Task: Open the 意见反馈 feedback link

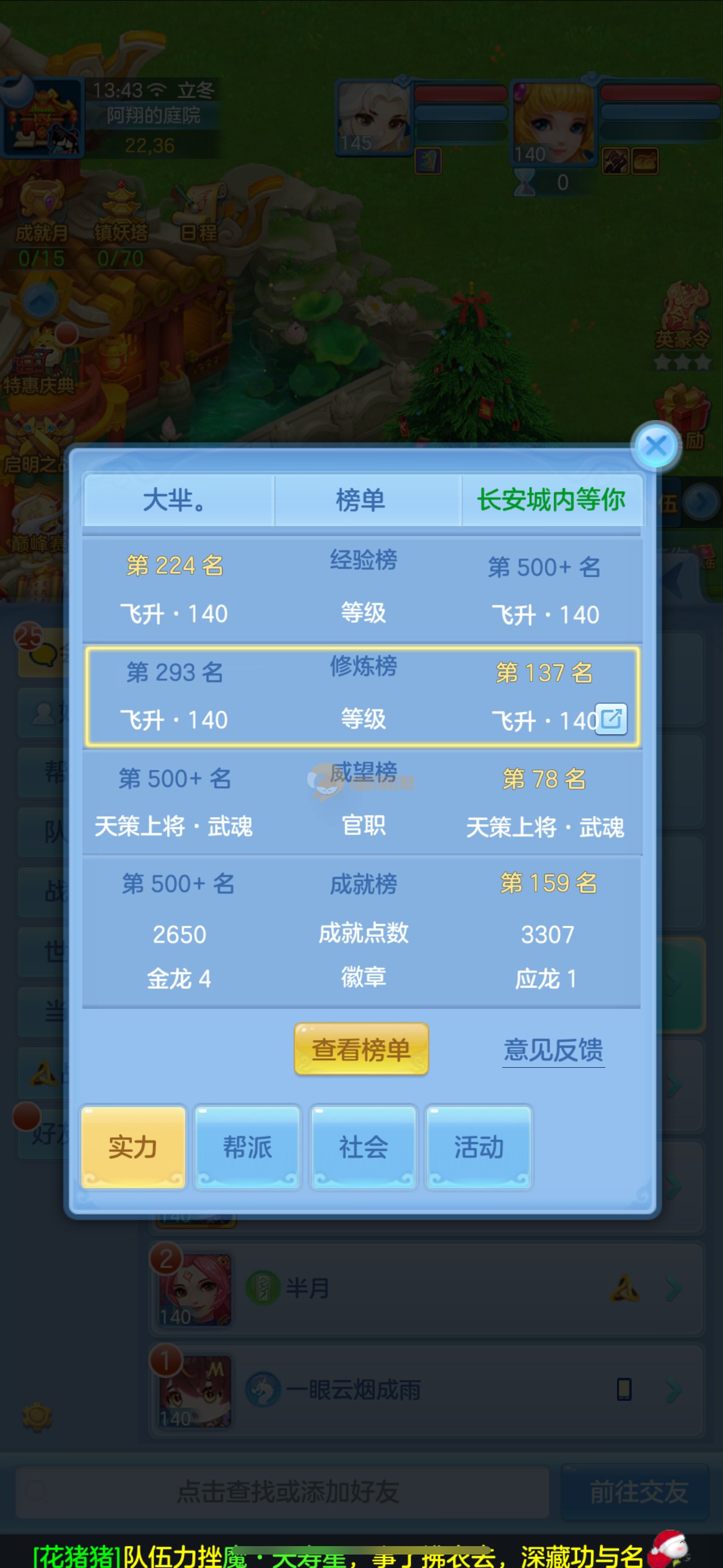Action: tap(553, 1050)
